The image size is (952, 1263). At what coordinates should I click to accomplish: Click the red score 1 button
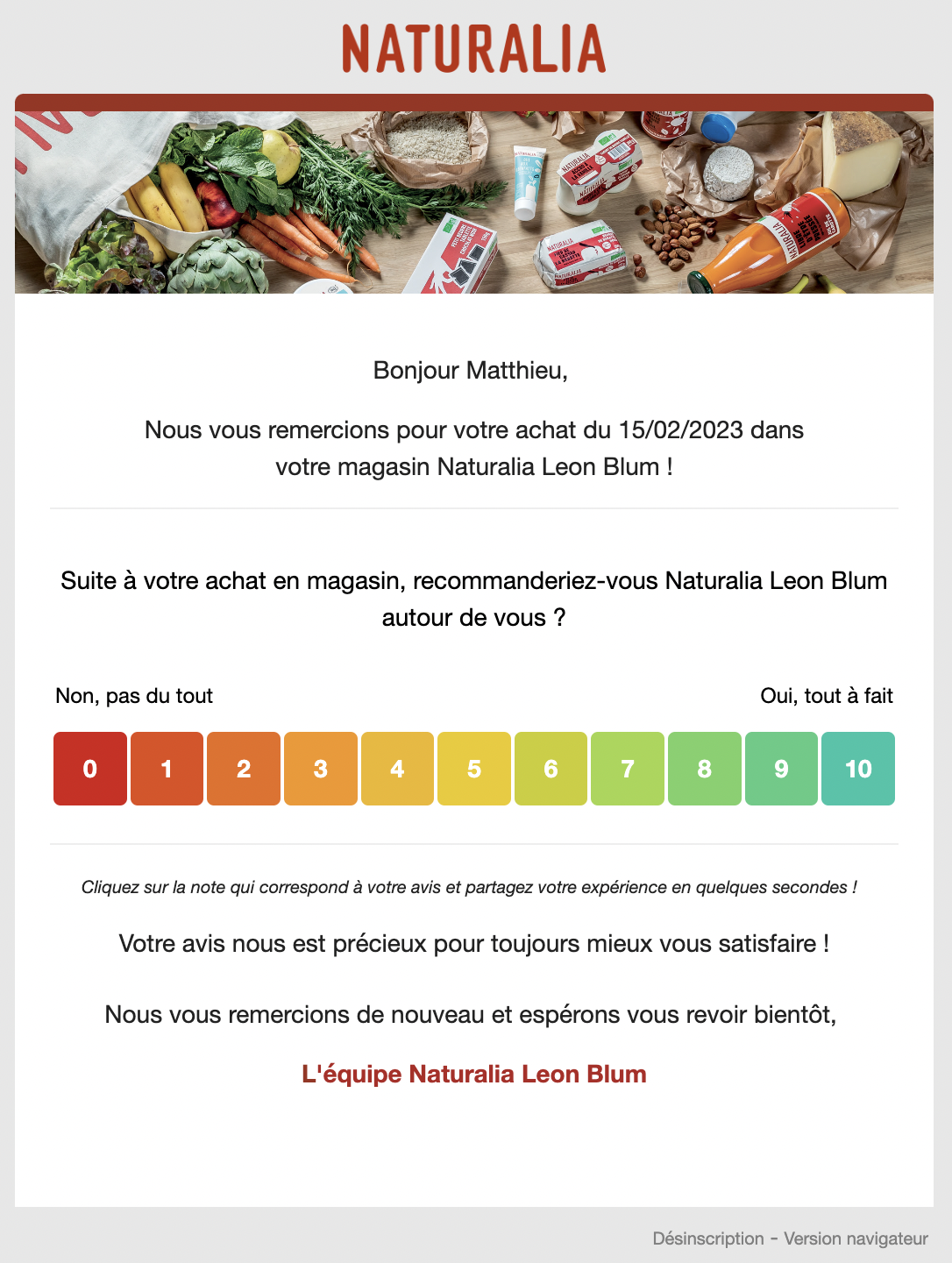pyautogui.click(x=167, y=769)
